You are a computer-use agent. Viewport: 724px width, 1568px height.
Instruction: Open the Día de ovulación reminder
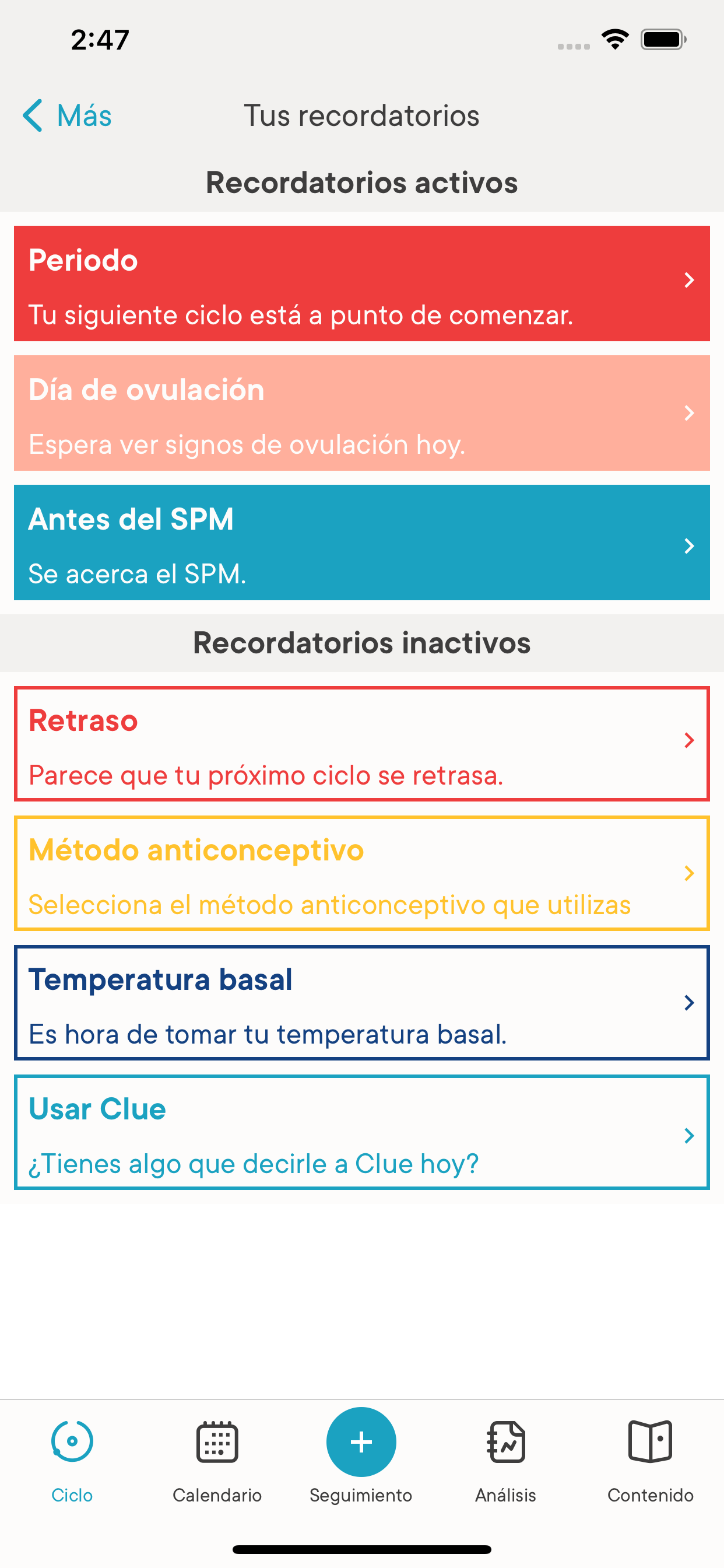pos(362,412)
